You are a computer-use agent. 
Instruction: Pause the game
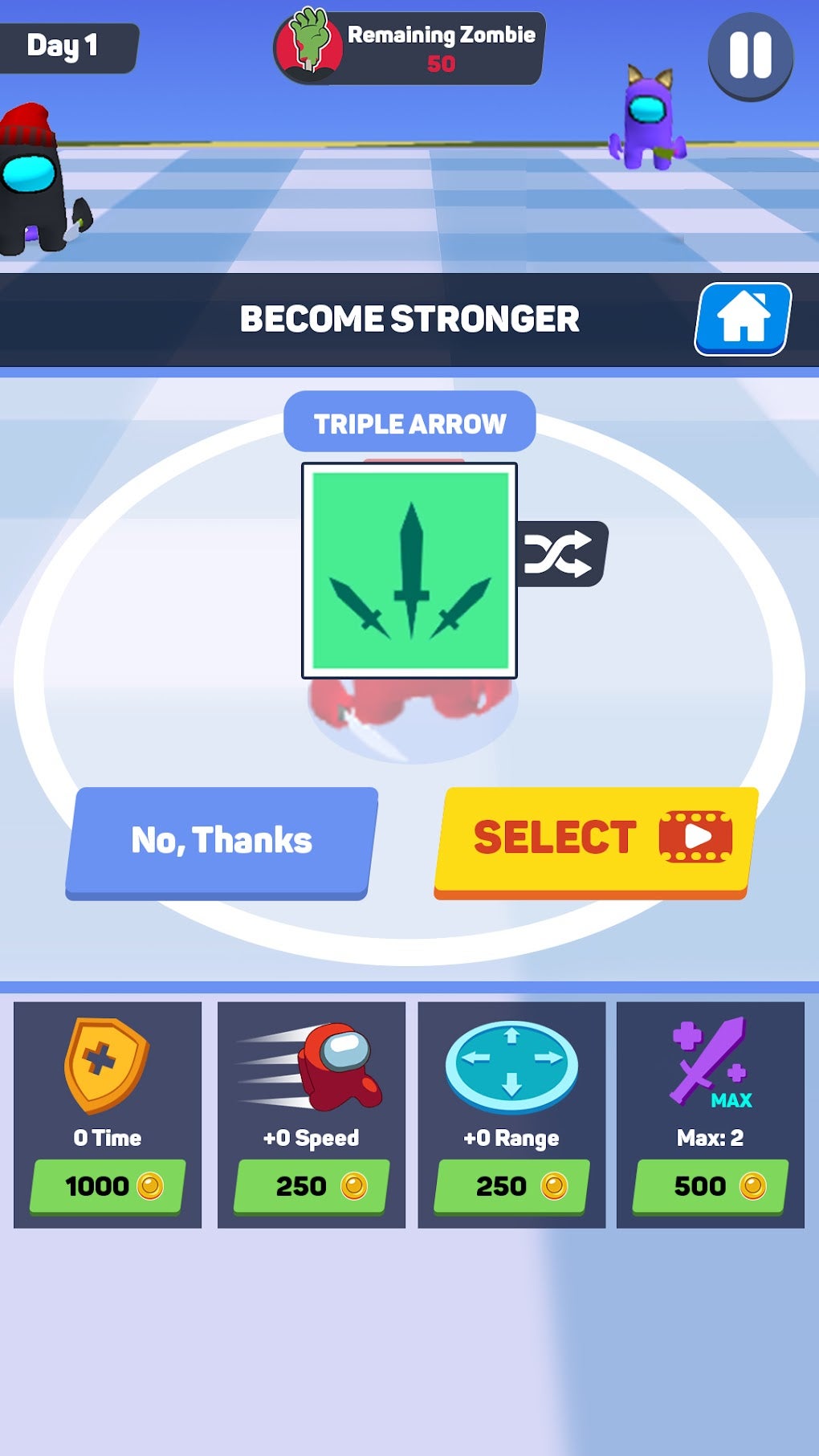tap(751, 55)
